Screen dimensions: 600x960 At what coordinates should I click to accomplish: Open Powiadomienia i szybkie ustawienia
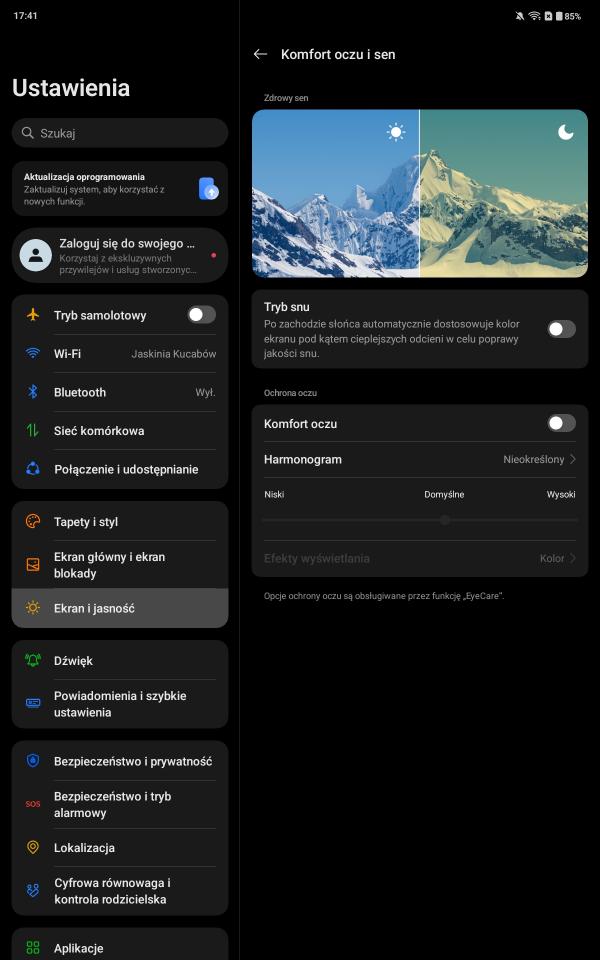click(120, 704)
